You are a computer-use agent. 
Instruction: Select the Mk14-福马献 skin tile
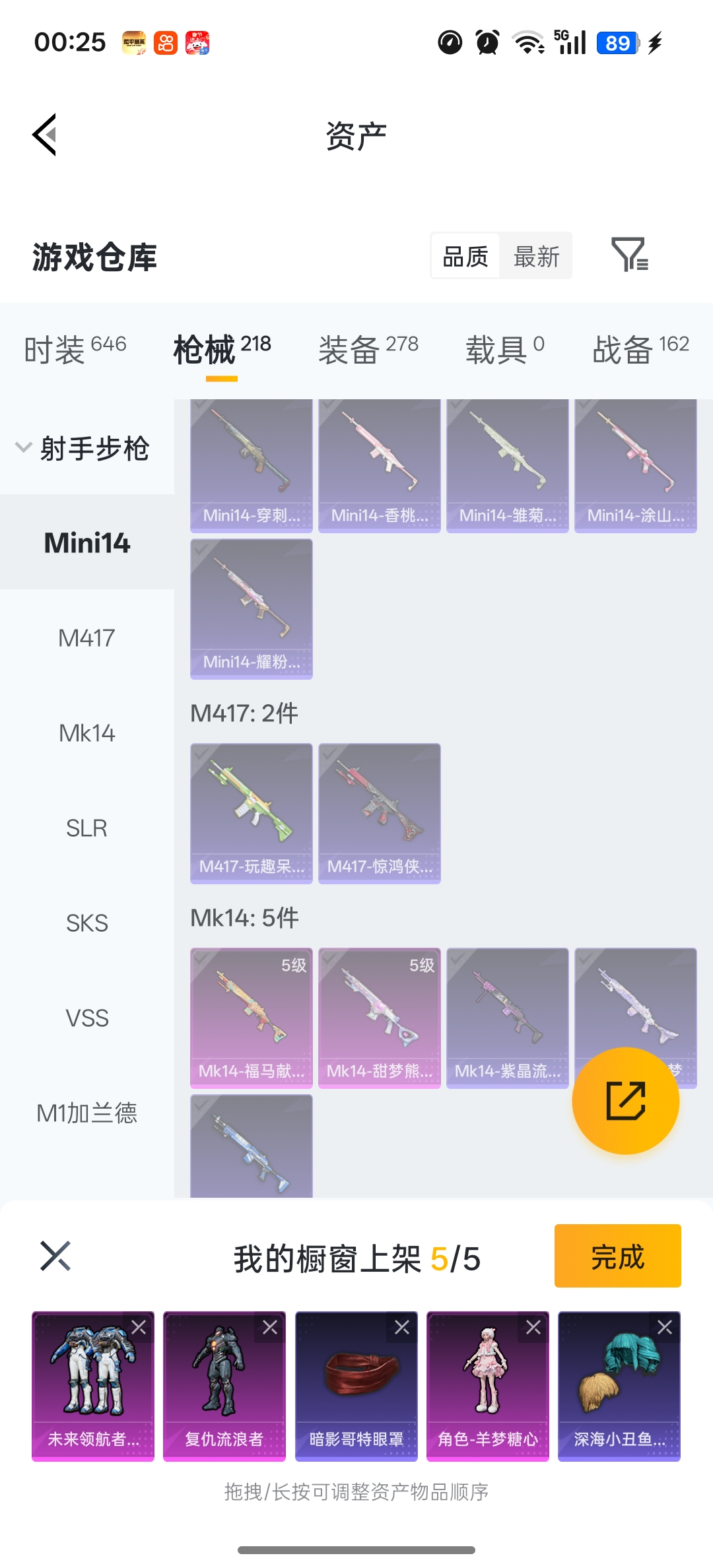point(251,1018)
